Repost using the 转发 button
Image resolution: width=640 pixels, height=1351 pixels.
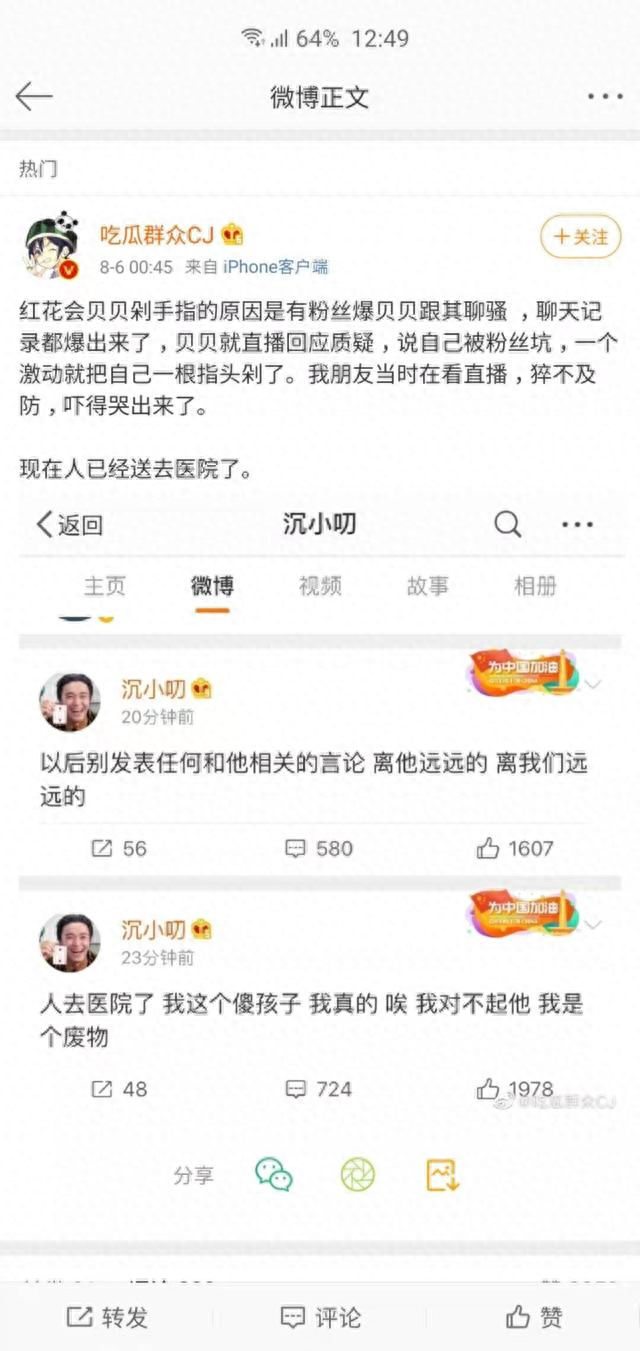pyautogui.click(x=107, y=1317)
